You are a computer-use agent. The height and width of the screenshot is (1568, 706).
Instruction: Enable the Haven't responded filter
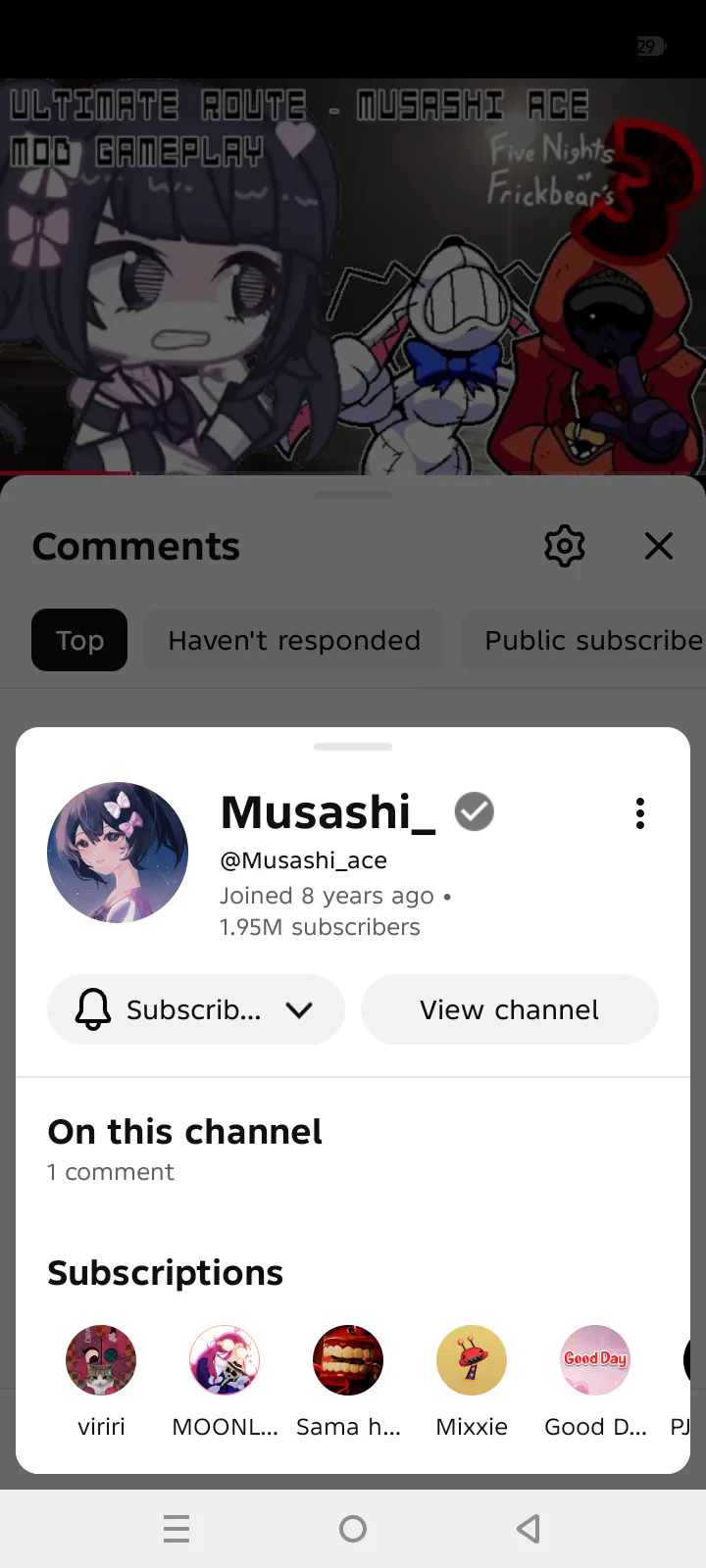click(293, 640)
